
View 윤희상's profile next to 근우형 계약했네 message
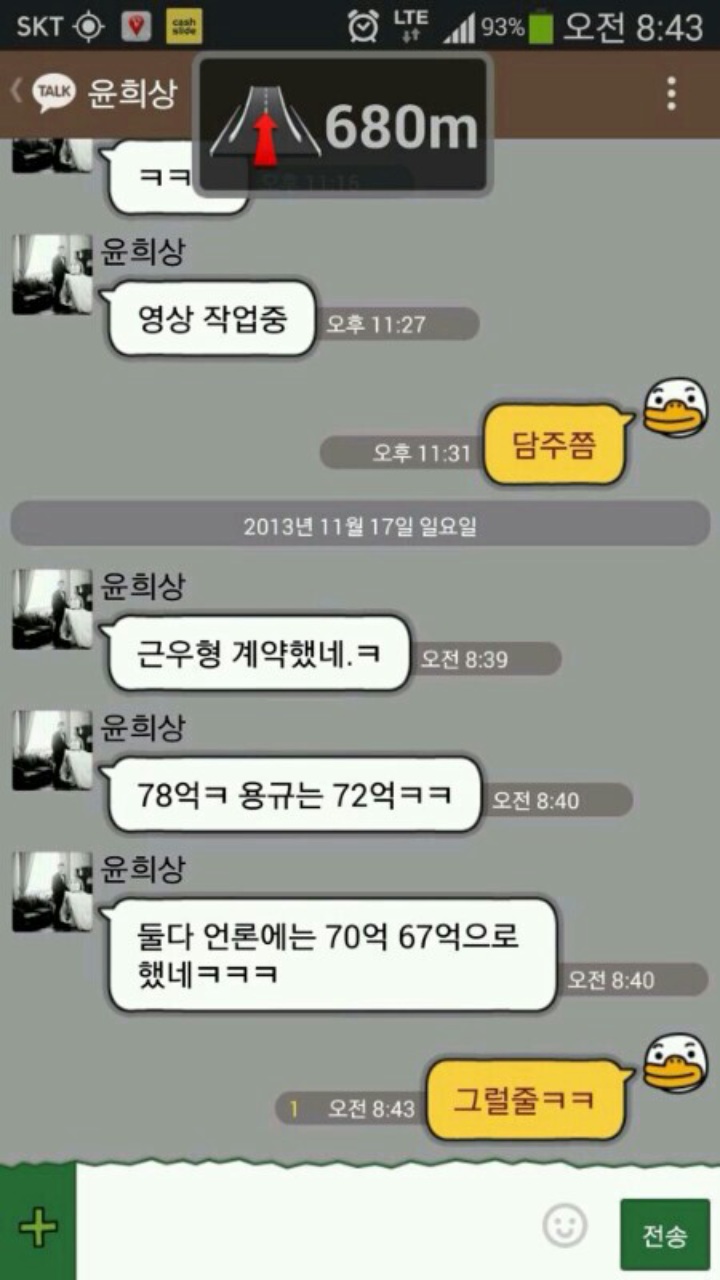52,609
